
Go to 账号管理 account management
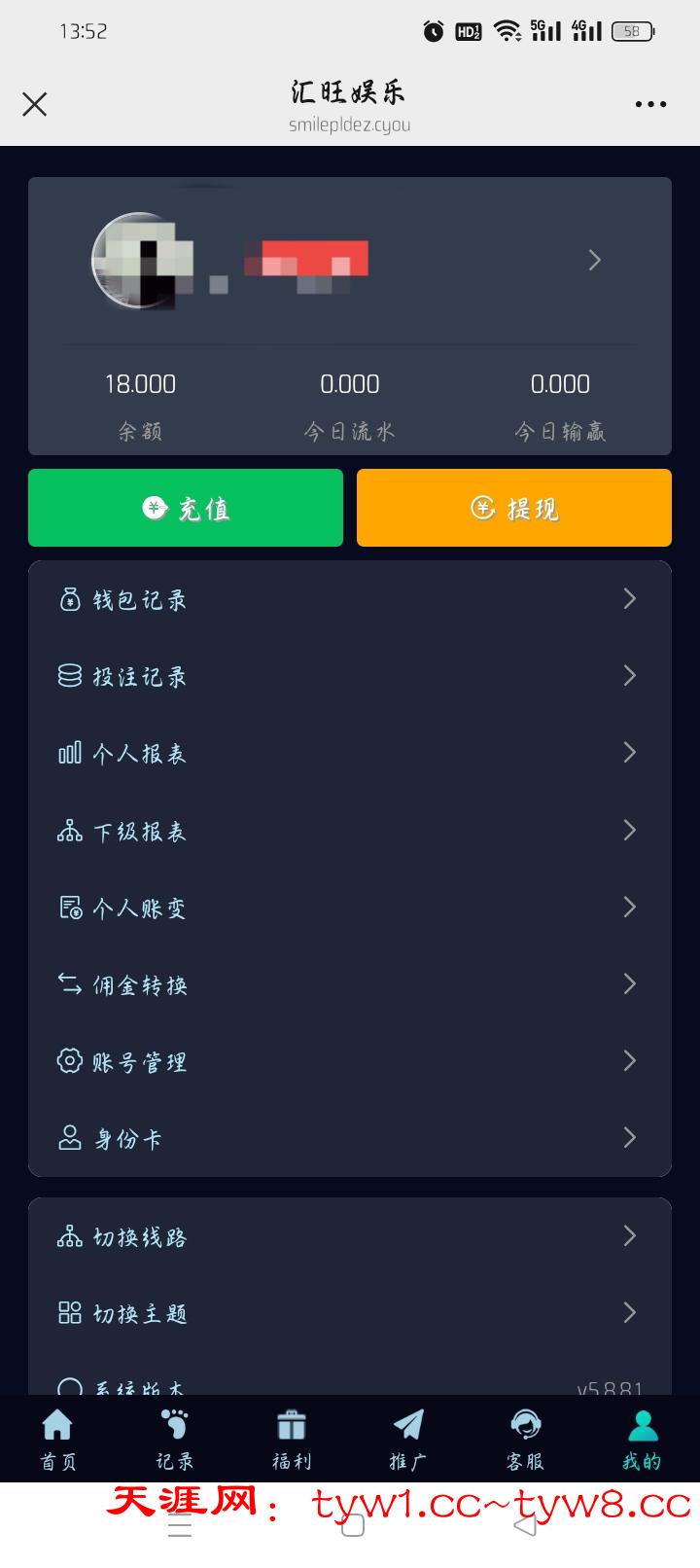tap(350, 1061)
